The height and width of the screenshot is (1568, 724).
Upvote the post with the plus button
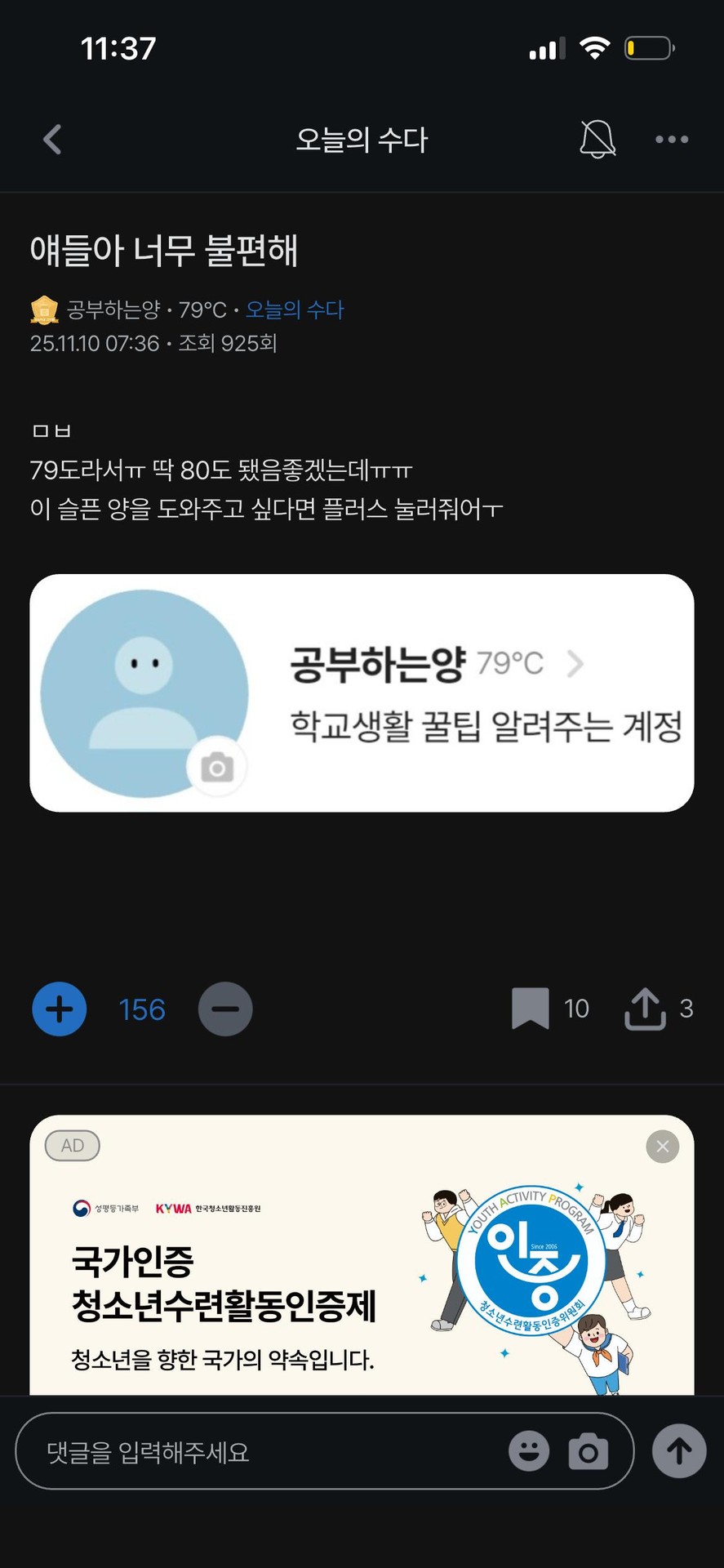58,1009
